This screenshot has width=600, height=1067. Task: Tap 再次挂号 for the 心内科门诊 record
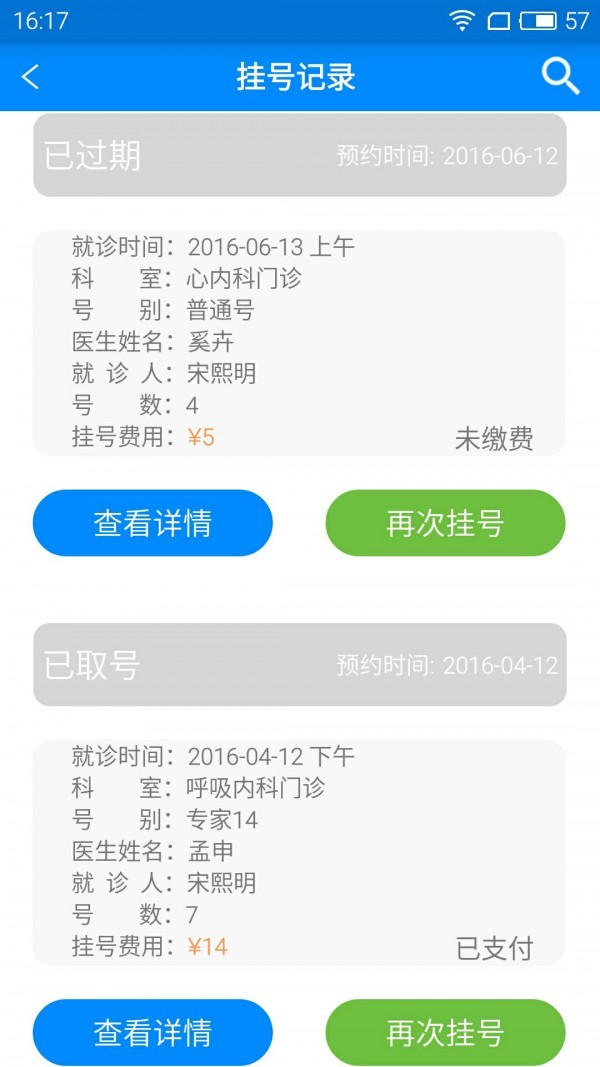(445, 523)
